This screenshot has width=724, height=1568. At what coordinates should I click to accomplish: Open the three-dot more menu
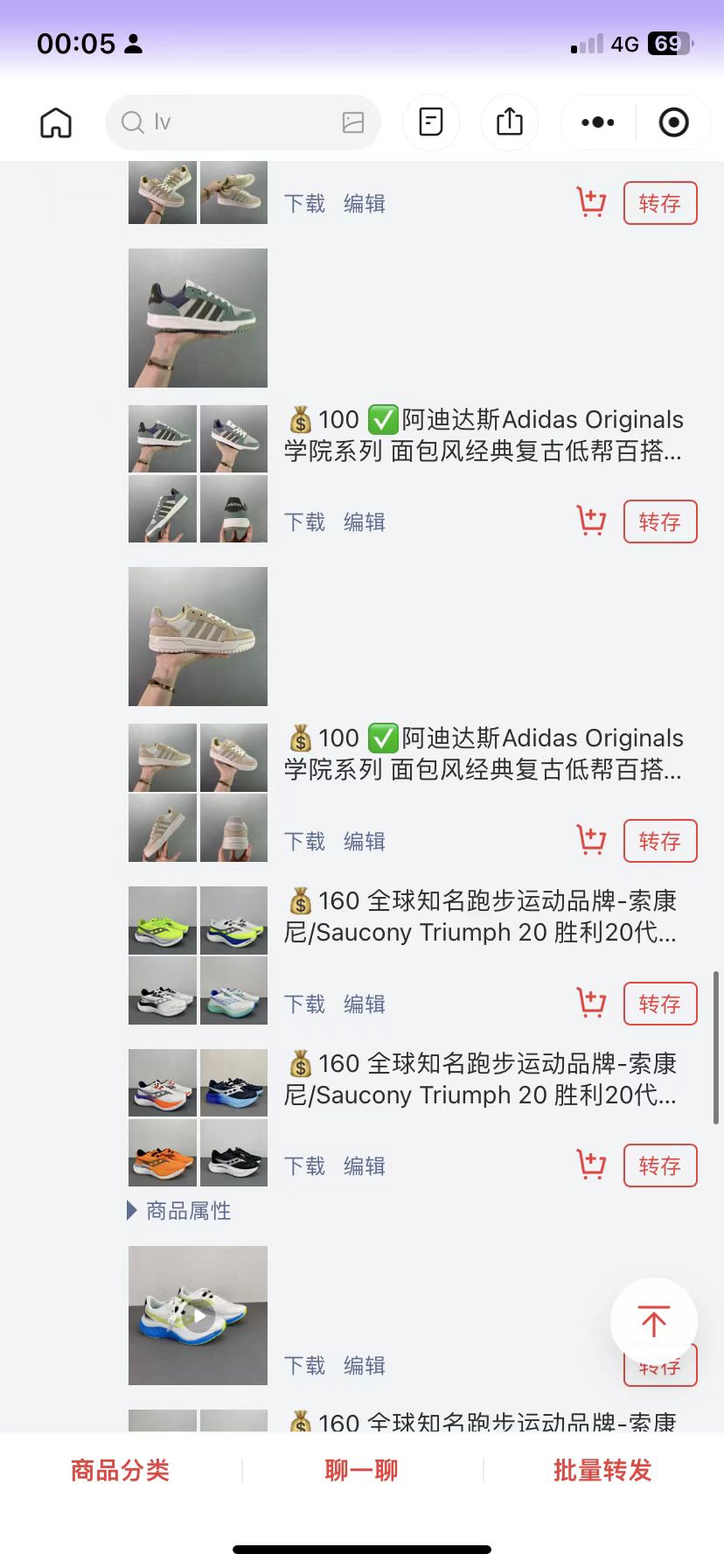coord(598,122)
